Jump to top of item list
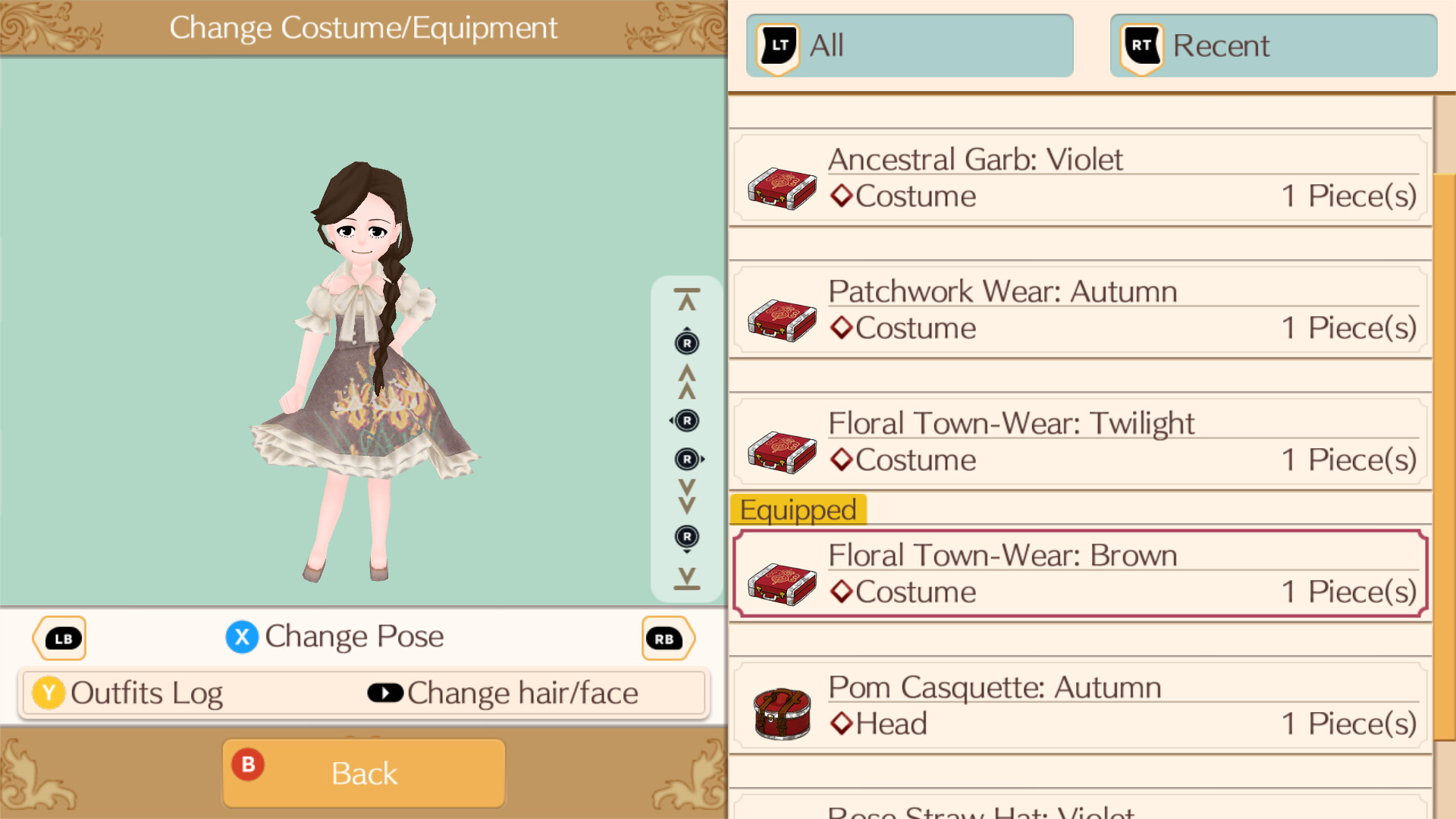 pyautogui.click(x=687, y=300)
